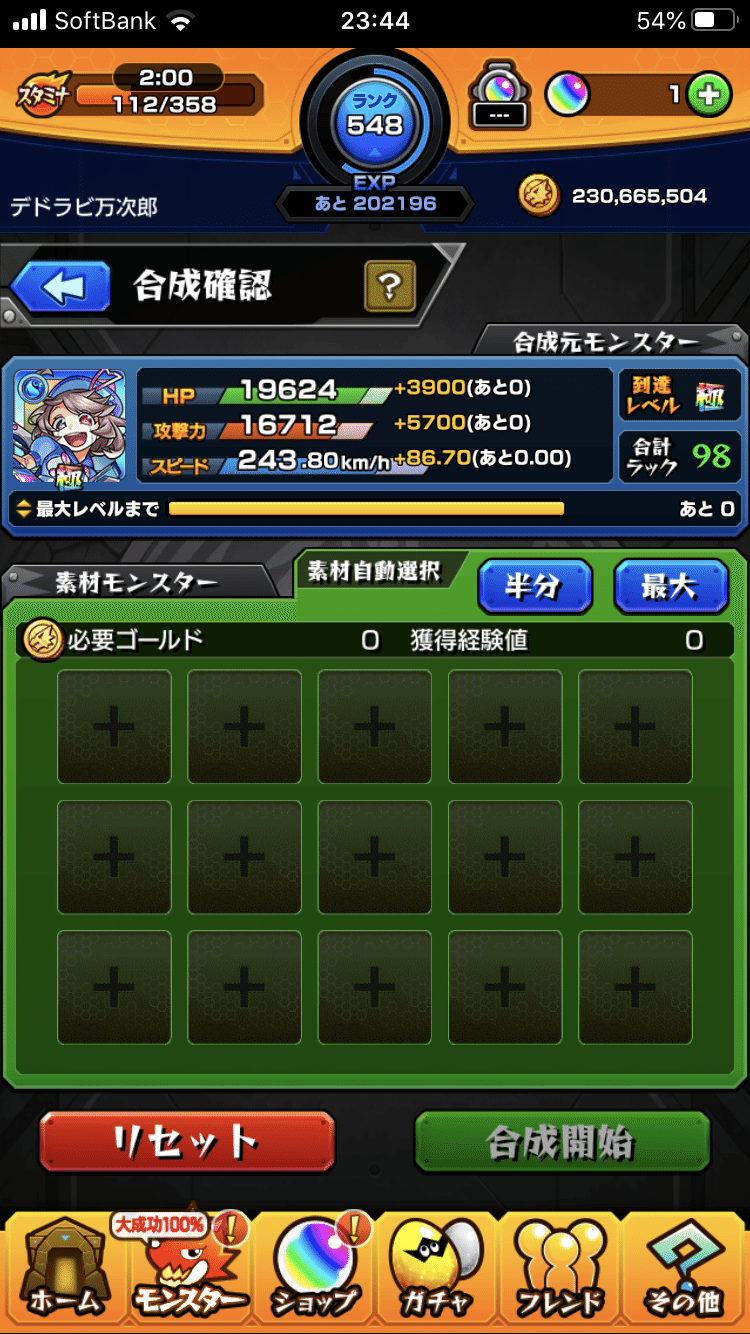Tap the リセット reset button

(x=187, y=1142)
